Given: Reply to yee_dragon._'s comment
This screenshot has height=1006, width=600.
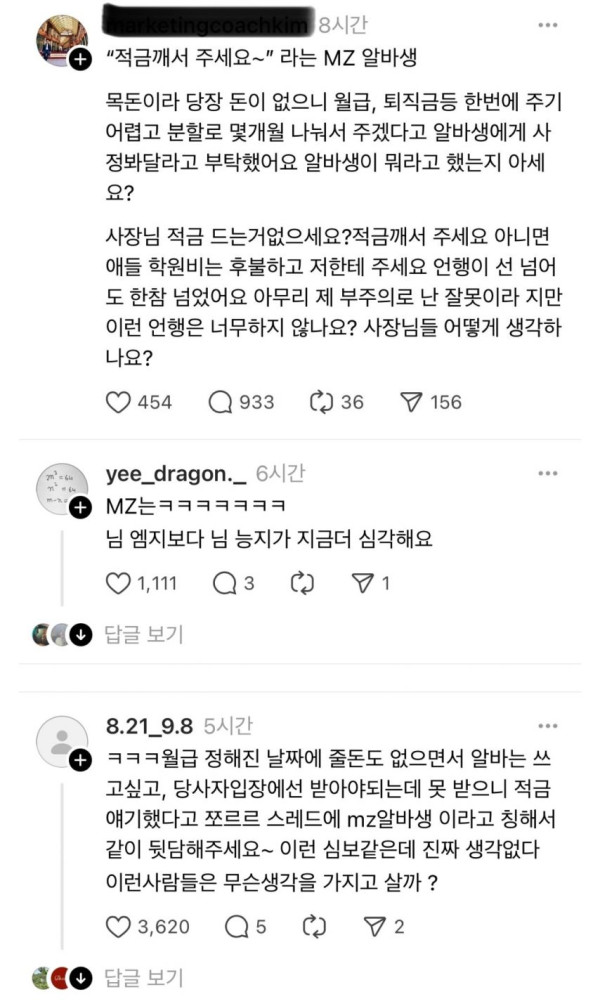Looking at the screenshot, I should [x=224, y=583].
